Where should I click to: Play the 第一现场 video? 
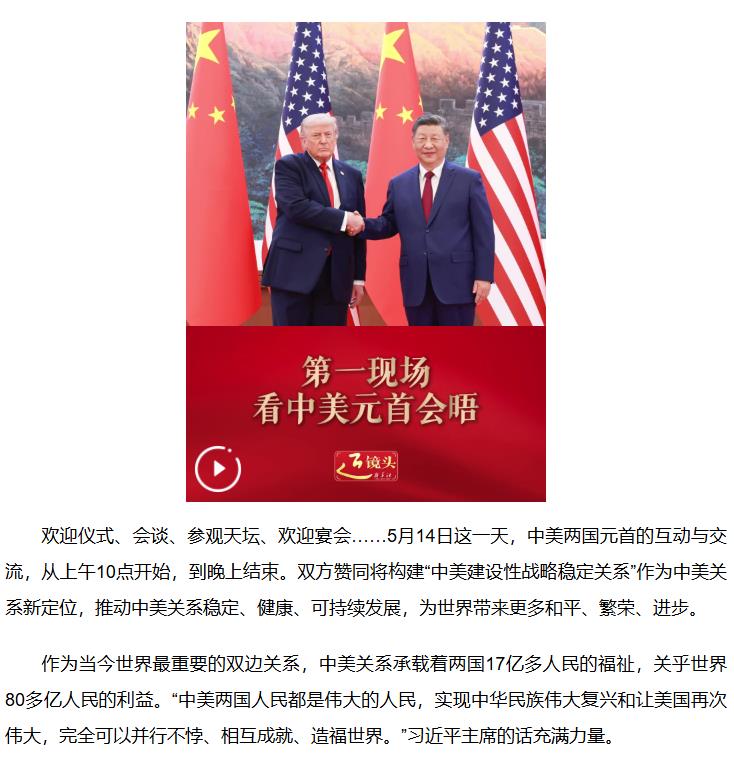pyautogui.click(x=218, y=469)
